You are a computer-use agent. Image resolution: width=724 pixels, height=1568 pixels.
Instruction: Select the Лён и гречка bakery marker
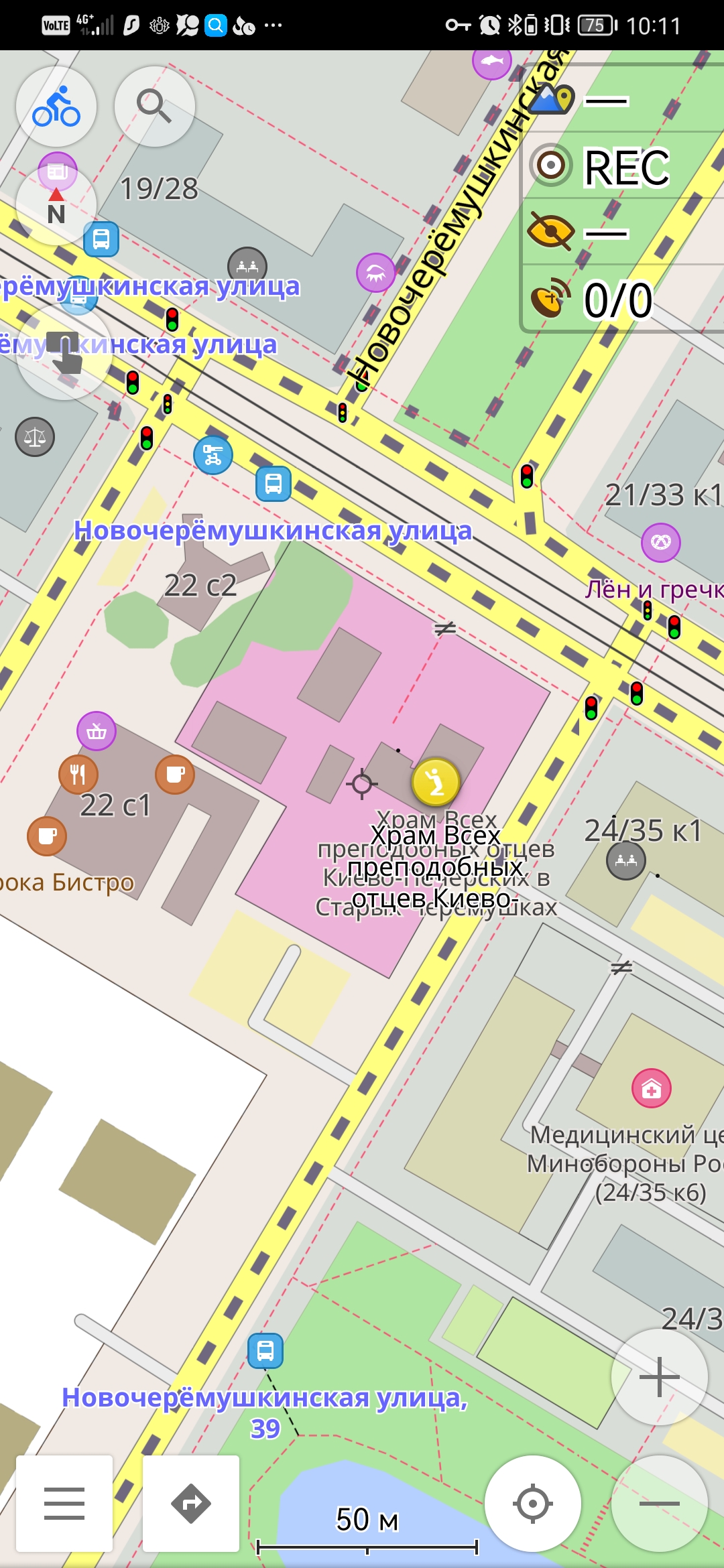(x=661, y=542)
